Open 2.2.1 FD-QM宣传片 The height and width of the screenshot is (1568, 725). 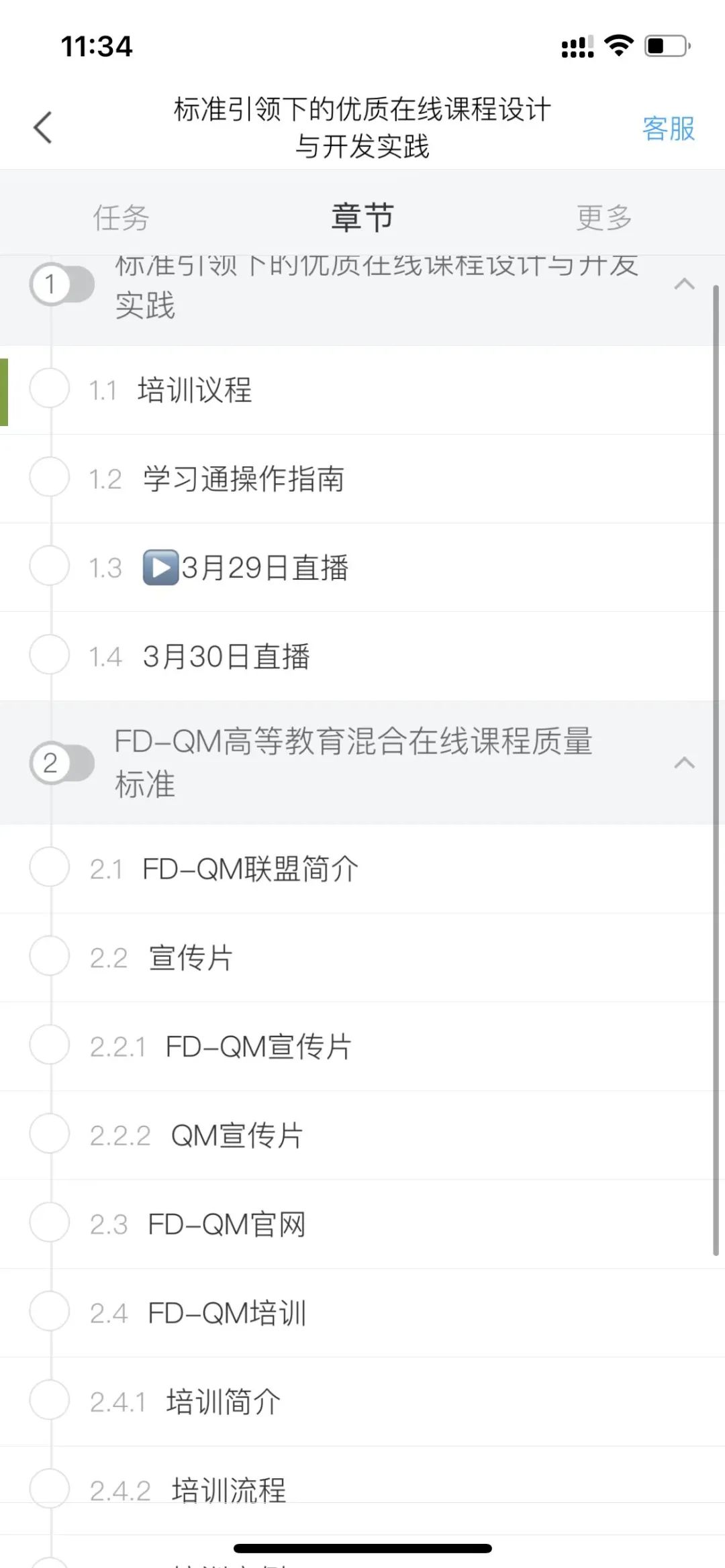(x=258, y=1047)
